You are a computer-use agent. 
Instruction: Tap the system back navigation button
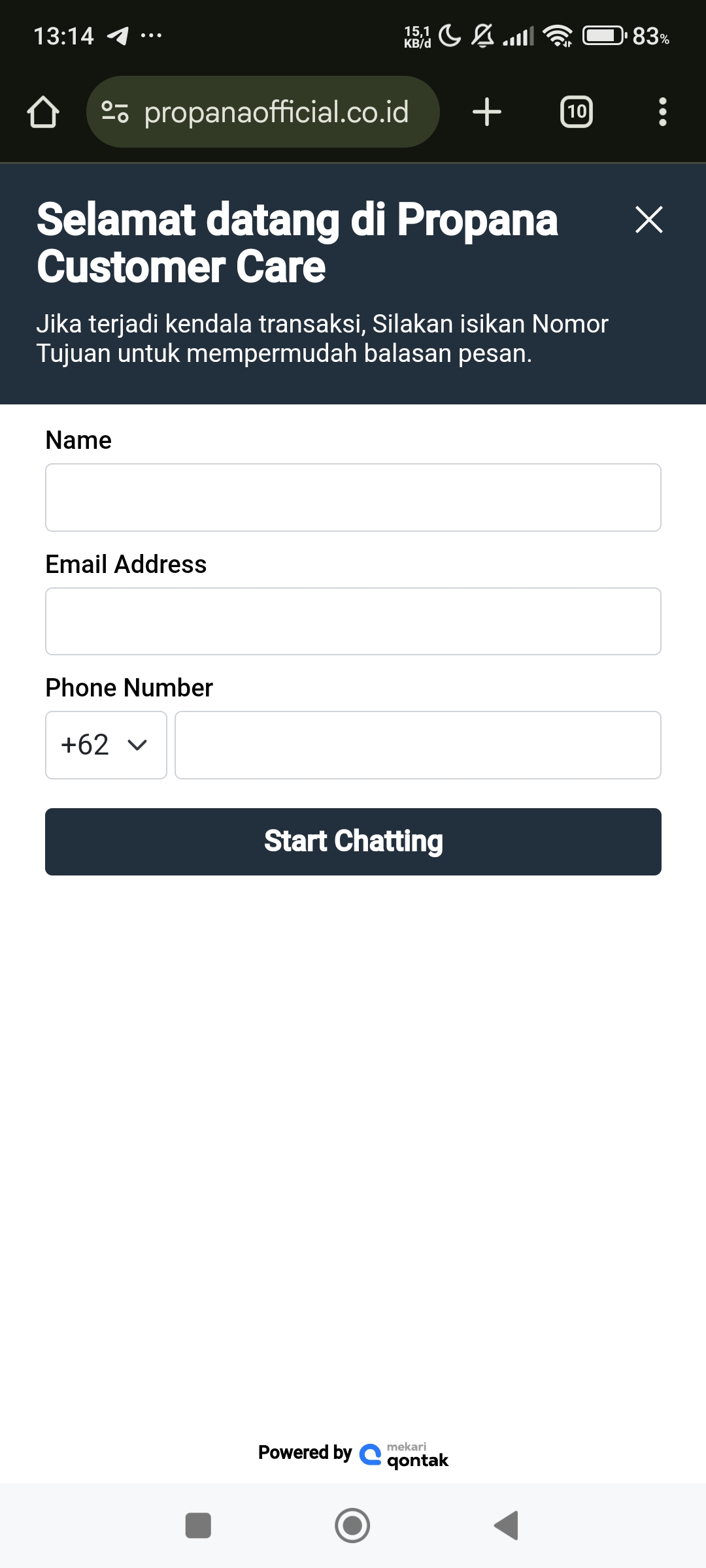507,1526
